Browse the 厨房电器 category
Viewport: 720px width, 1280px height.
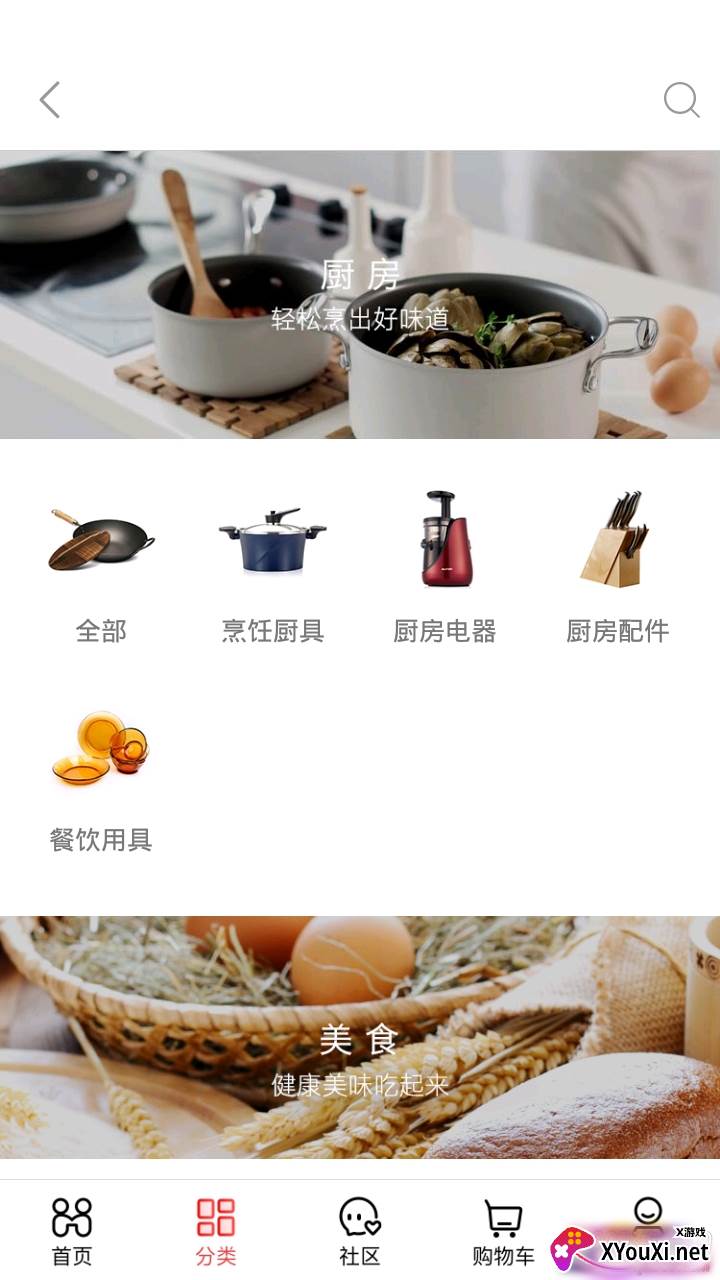tap(445, 567)
